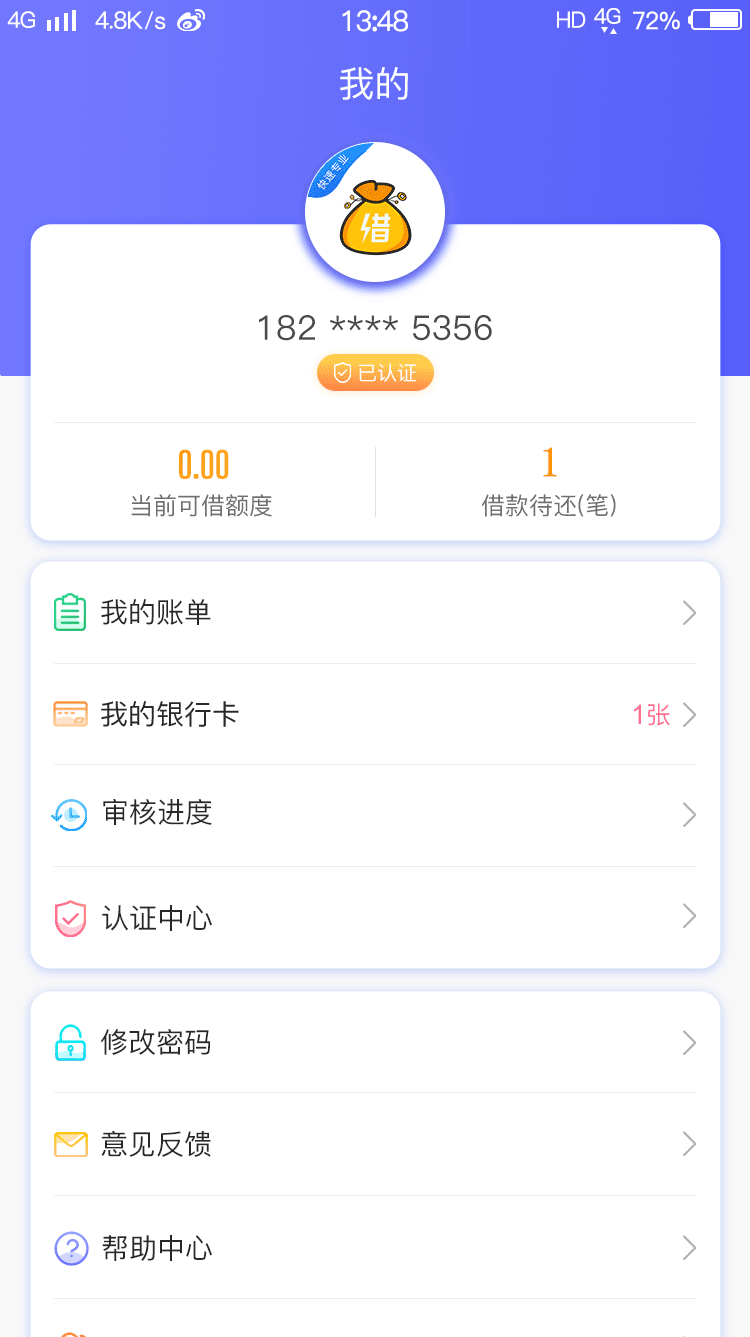The width and height of the screenshot is (750, 1337).
Task: Tap the profile avatar picture
Action: point(375,212)
